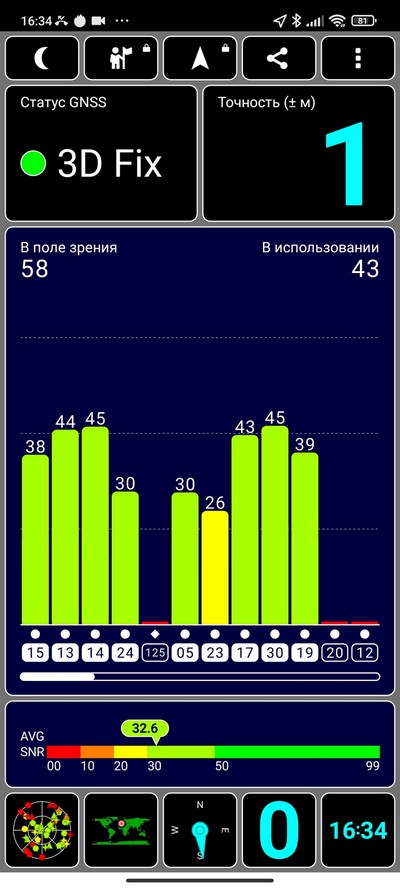
Task: Open the navigation arrow tool
Action: tap(200, 58)
